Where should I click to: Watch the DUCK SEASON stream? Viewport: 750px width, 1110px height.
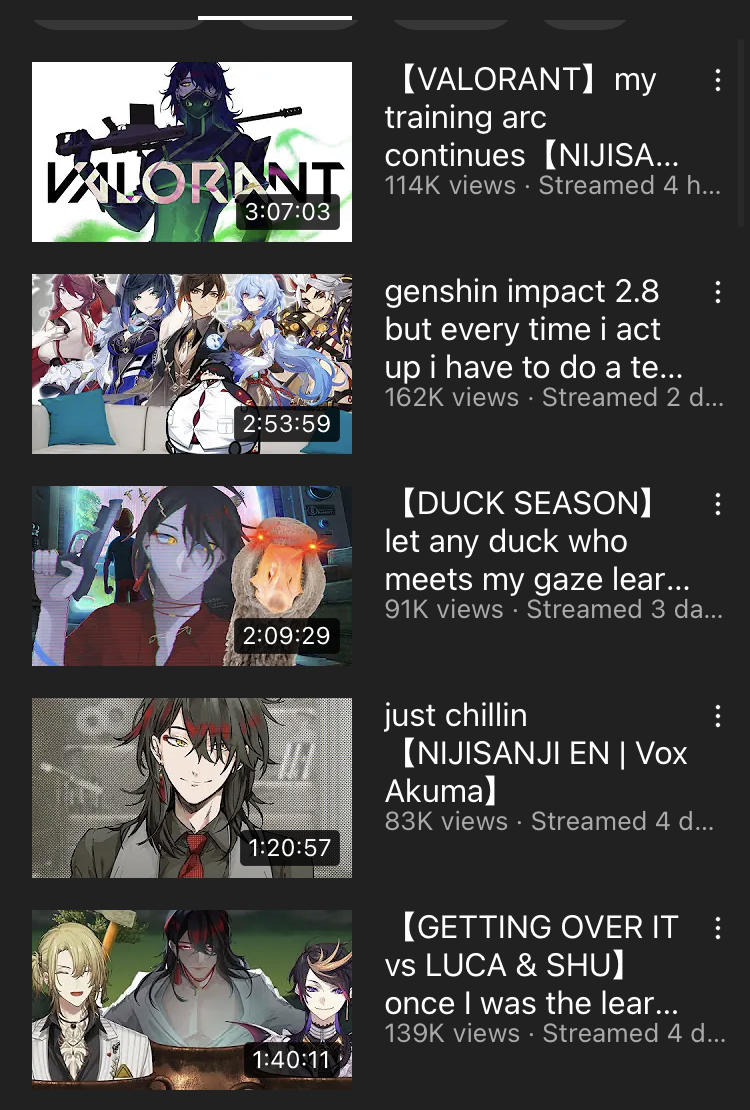point(192,576)
